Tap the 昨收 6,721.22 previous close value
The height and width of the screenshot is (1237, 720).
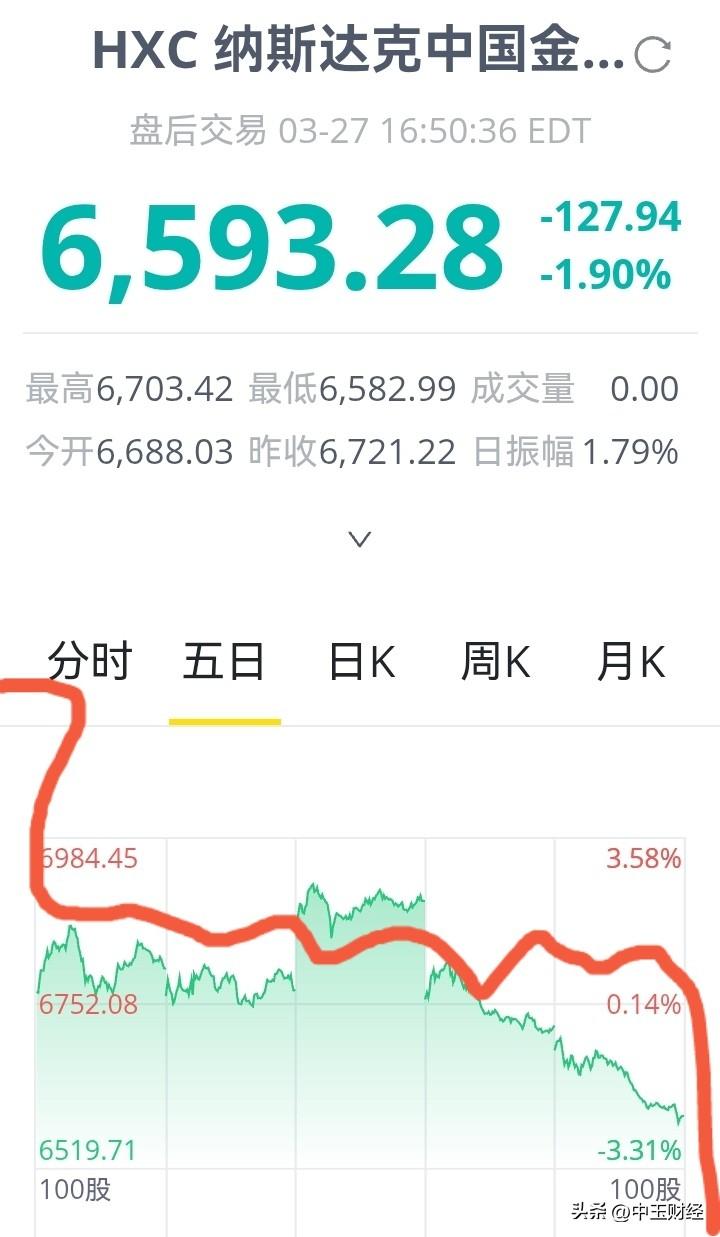(355, 452)
